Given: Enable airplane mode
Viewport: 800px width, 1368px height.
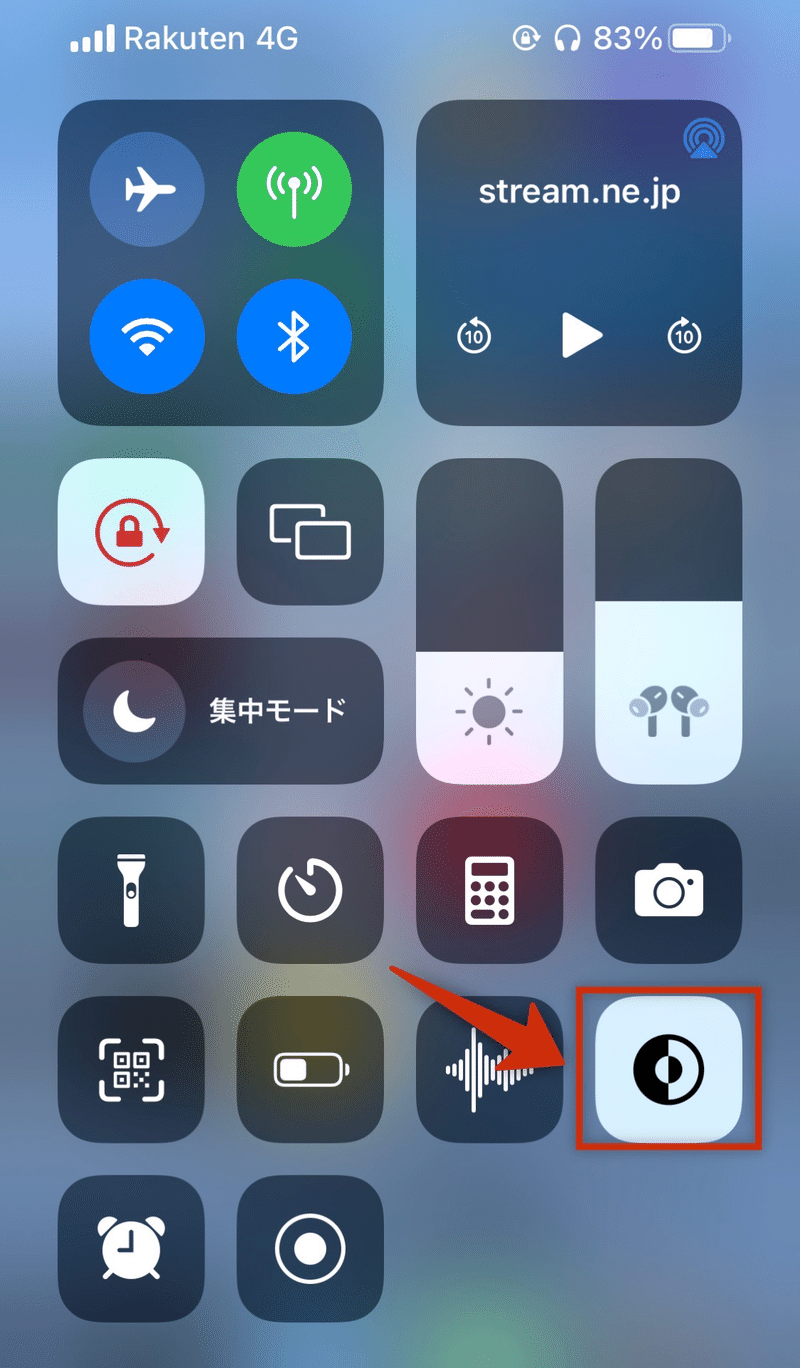Looking at the screenshot, I should tap(147, 189).
